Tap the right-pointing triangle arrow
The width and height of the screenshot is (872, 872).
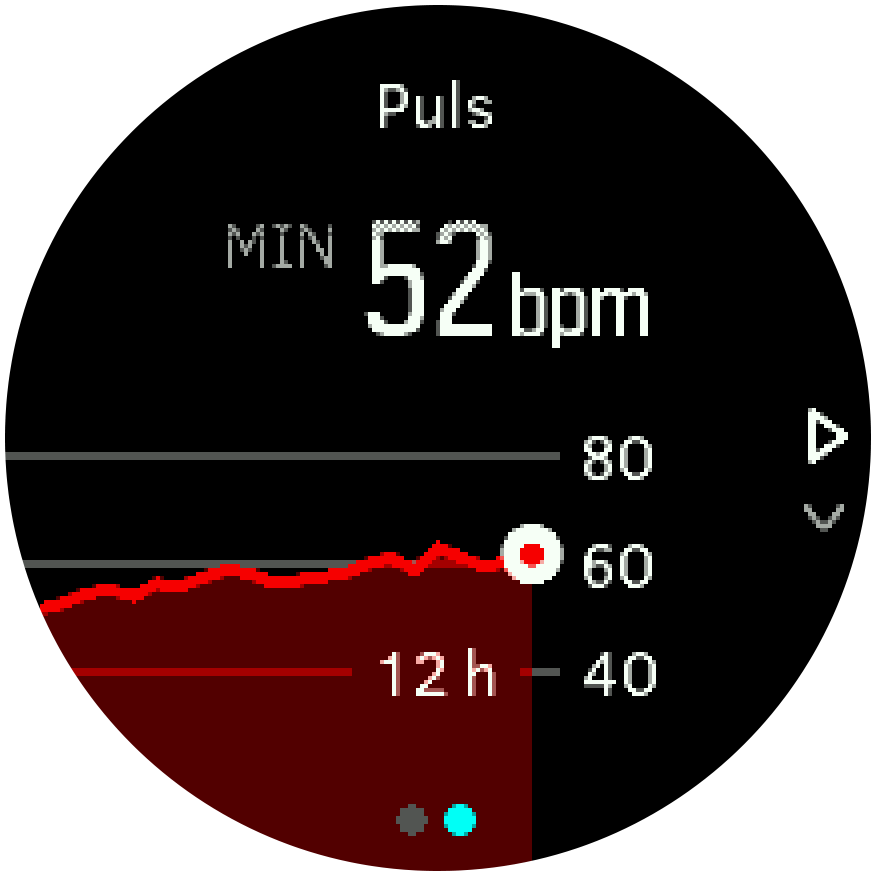(x=825, y=438)
